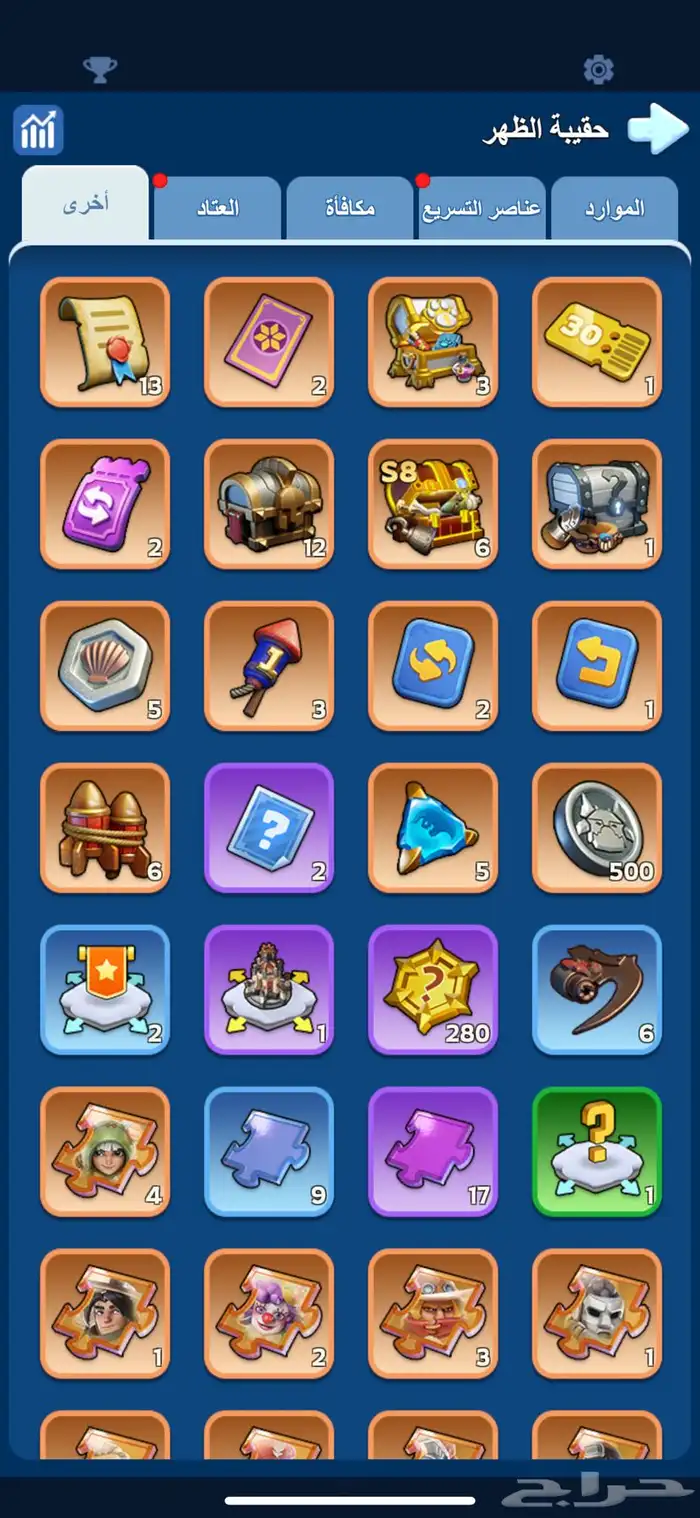Open the gold question badge with 280
Image resolution: width=700 pixels, height=1518 pixels.
[x=433, y=990]
